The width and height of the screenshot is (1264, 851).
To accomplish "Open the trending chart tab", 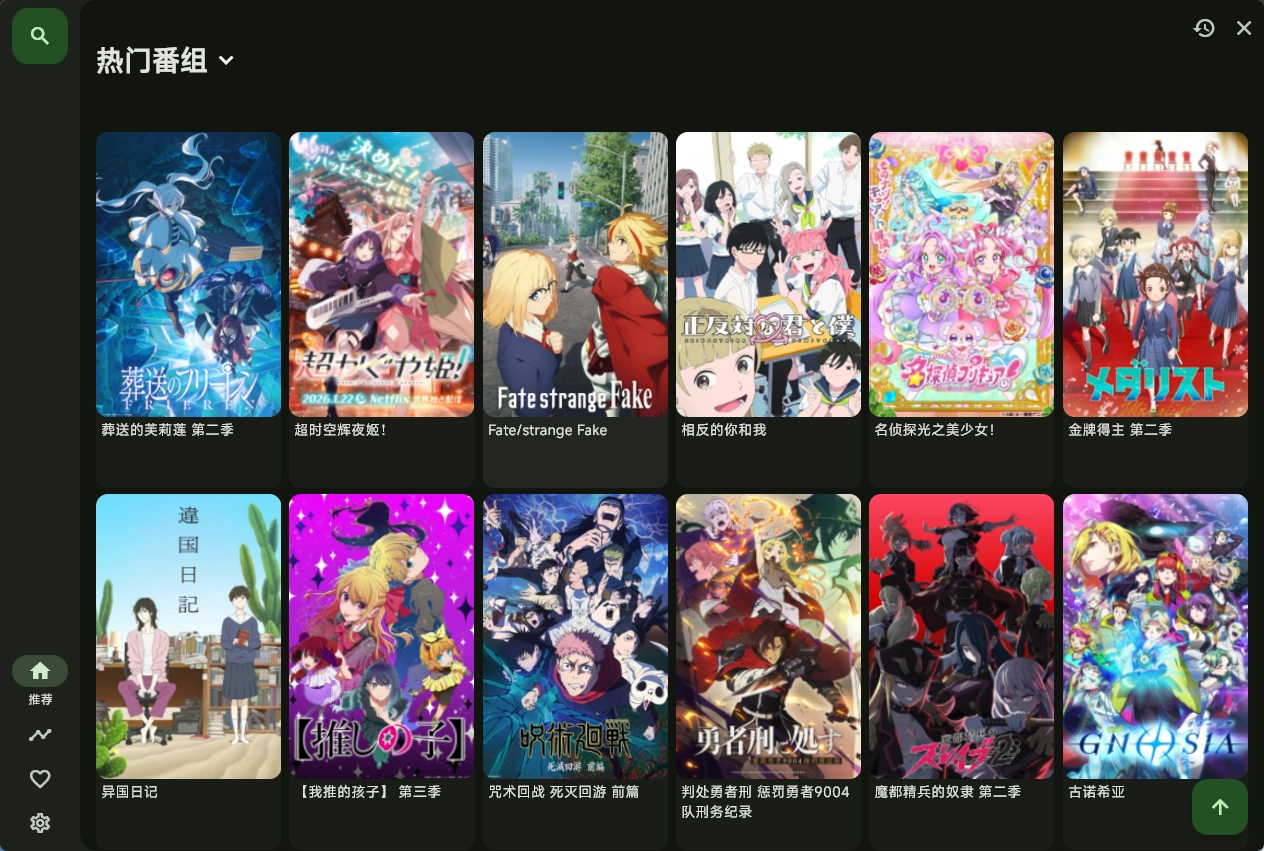I will 40,735.
